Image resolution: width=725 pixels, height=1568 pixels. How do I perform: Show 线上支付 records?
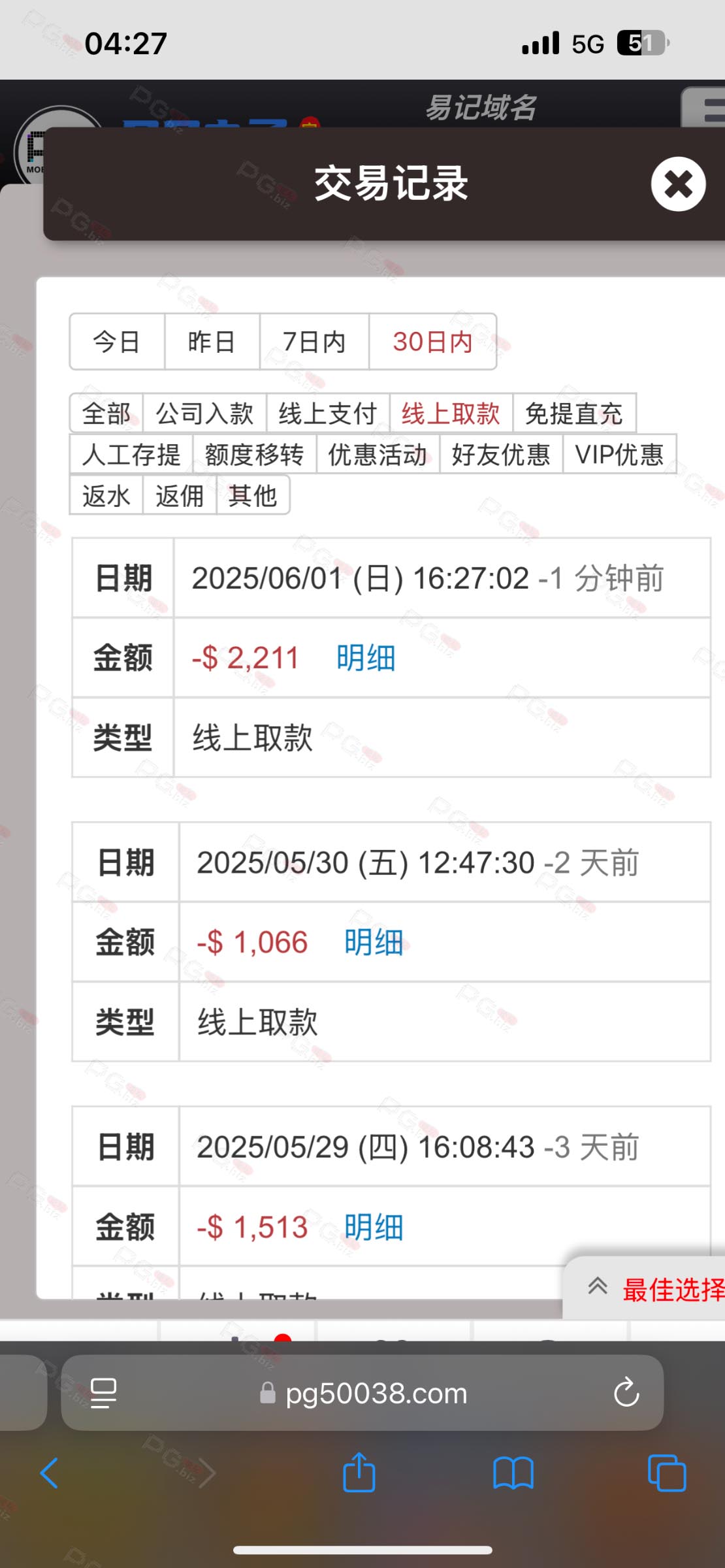coord(328,414)
